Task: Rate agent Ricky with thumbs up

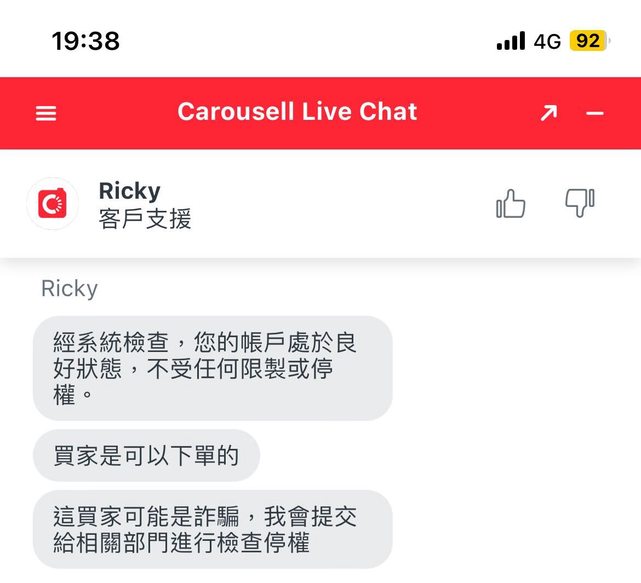Action: pyautogui.click(x=510, y=204)
